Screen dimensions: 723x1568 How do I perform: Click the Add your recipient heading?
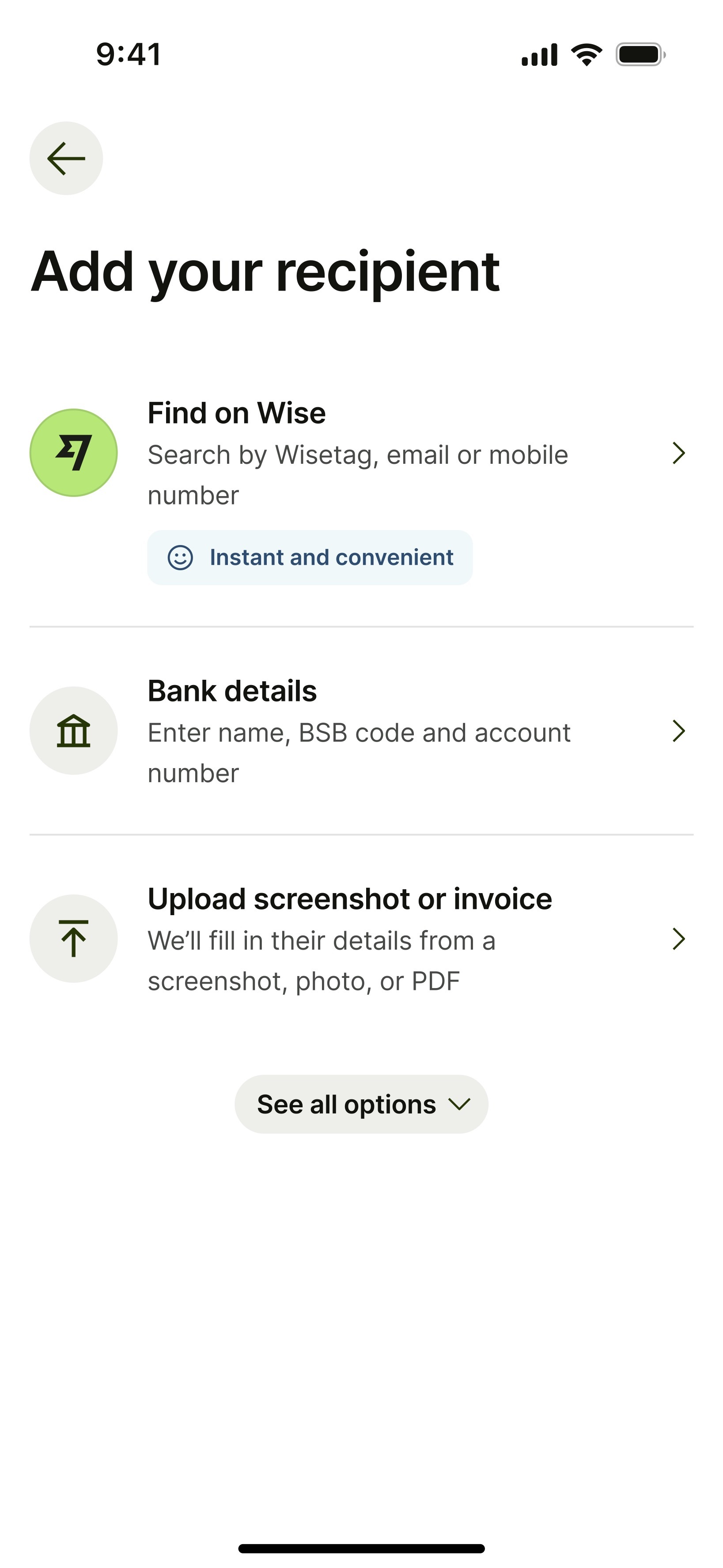[266, 272]
